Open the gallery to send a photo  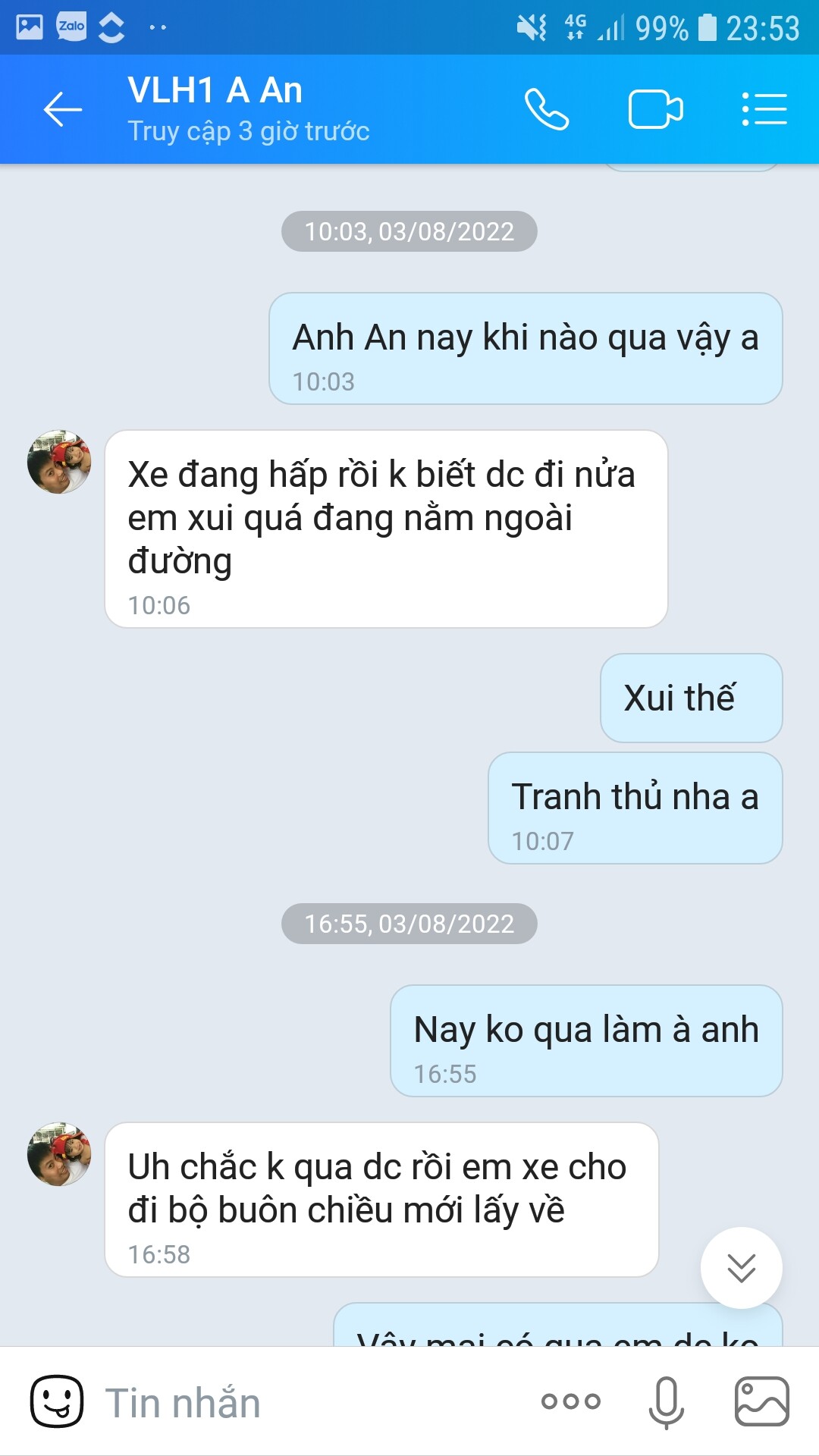point(761,1401)
